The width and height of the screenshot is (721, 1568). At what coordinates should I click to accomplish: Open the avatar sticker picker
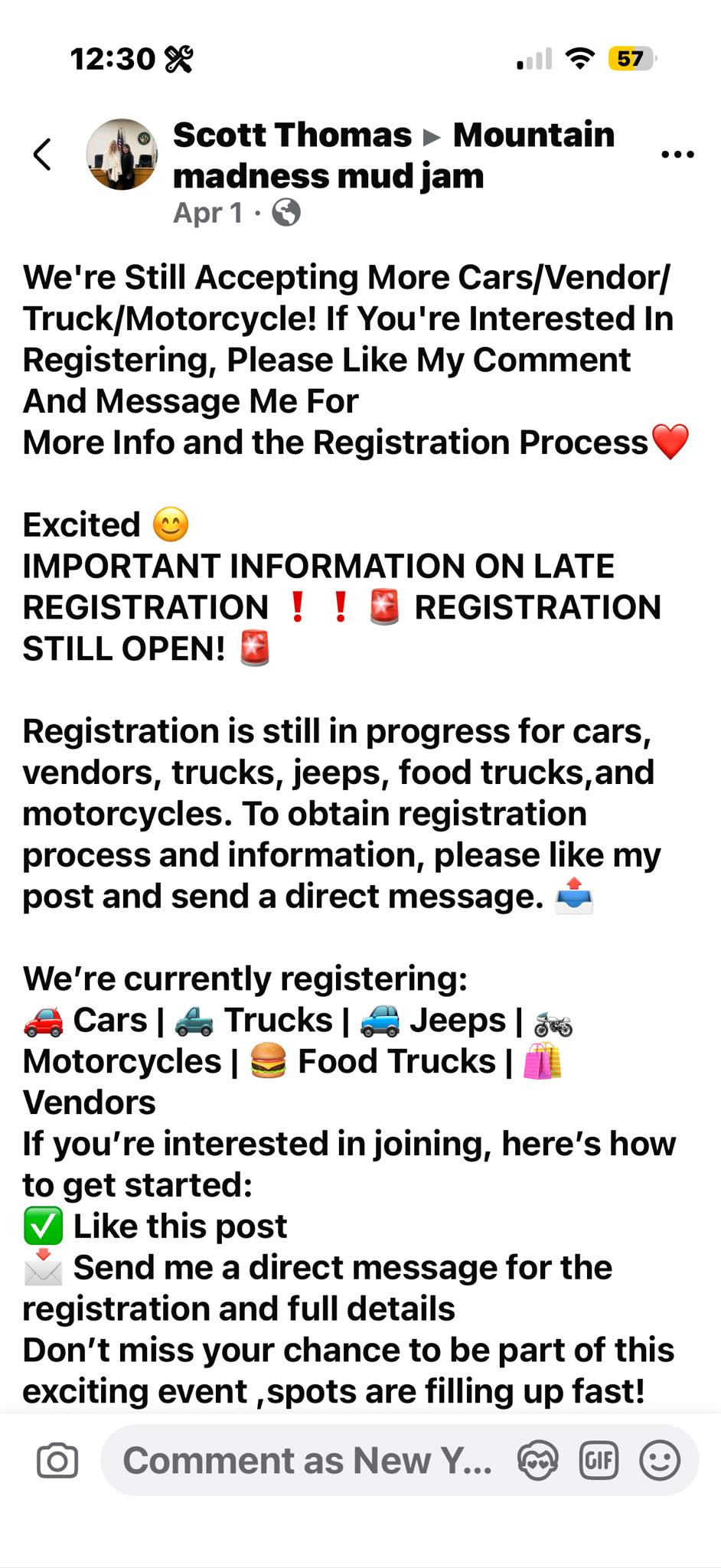pos(537,1461)
